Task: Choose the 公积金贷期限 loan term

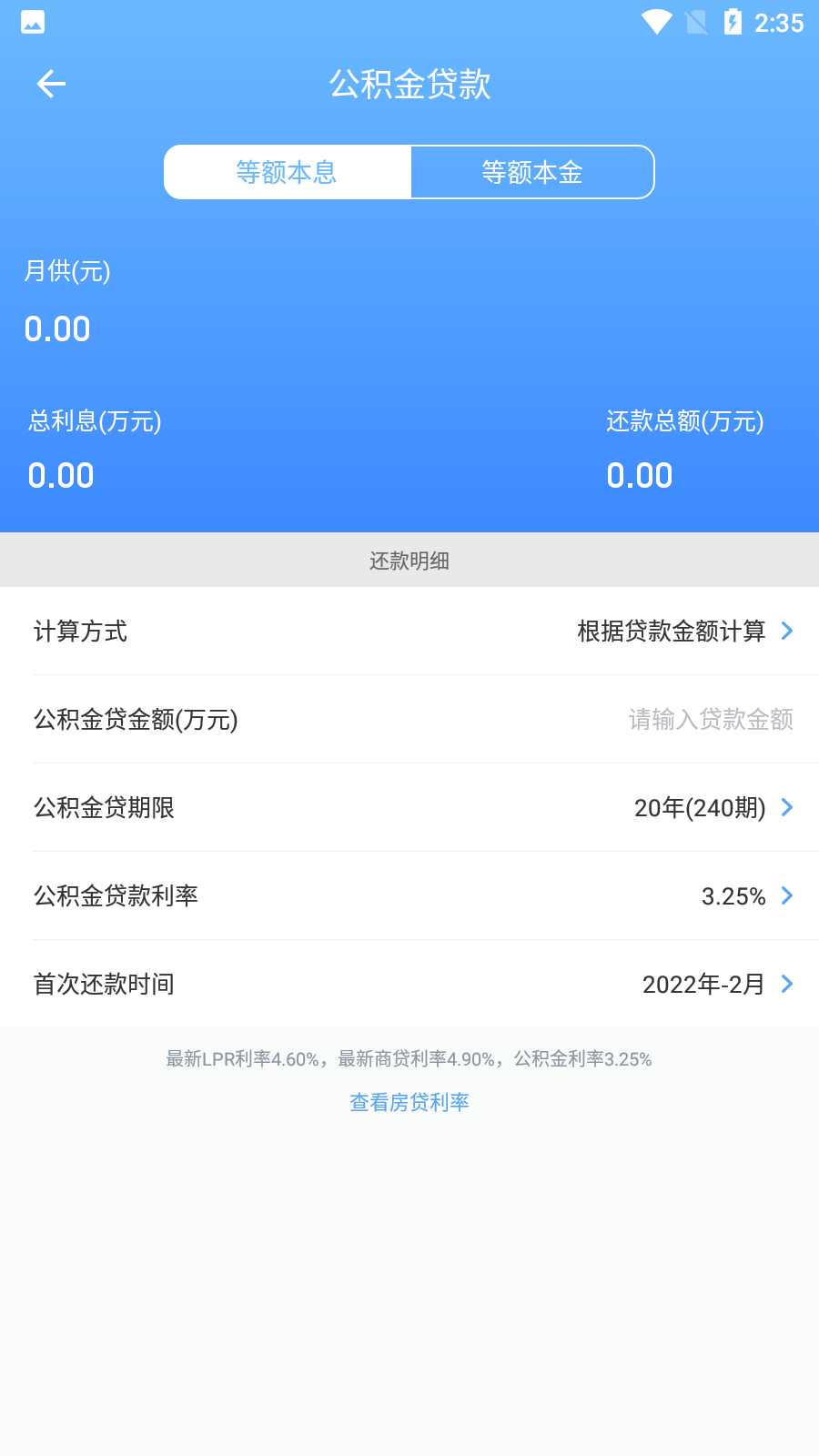Action: 712,807
